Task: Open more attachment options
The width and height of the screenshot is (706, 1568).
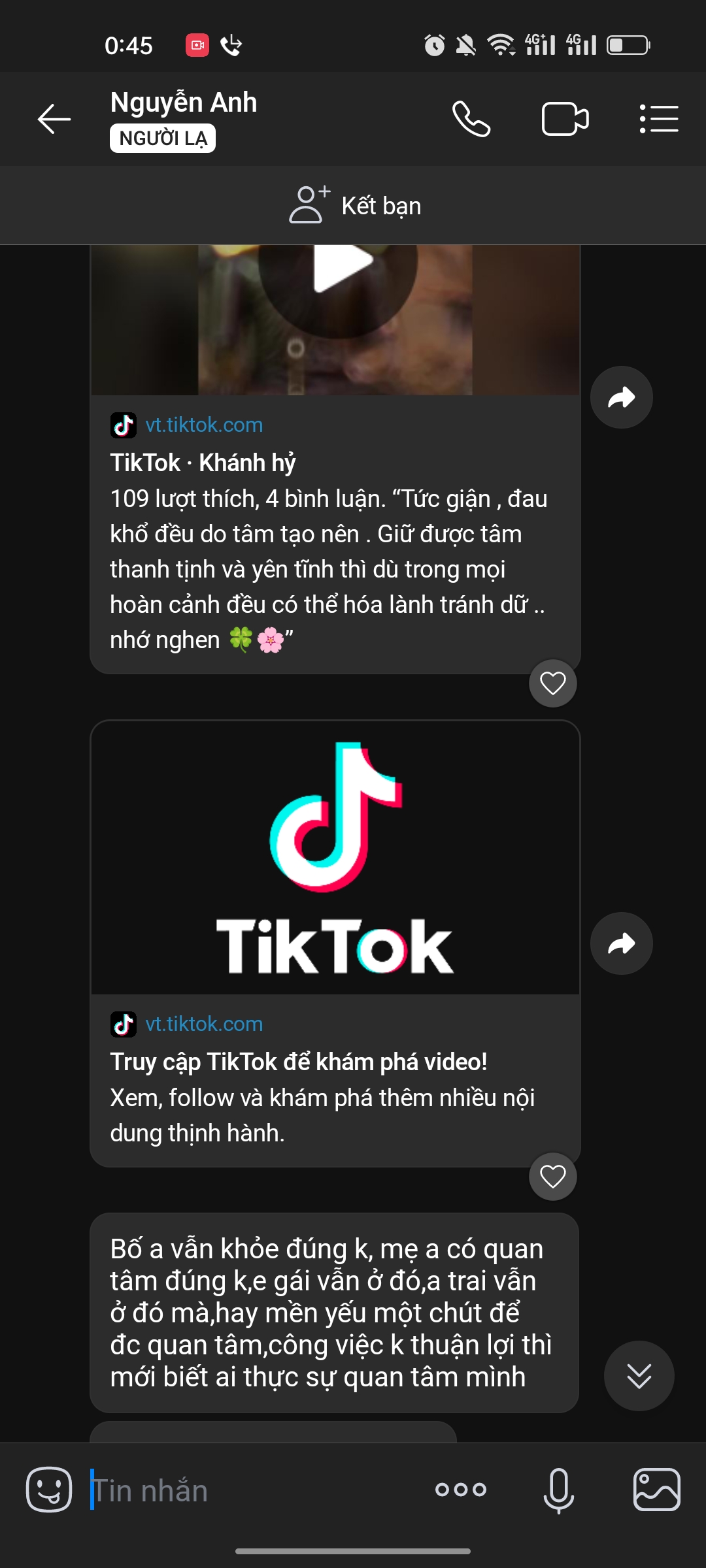Action: [461, 1490]
